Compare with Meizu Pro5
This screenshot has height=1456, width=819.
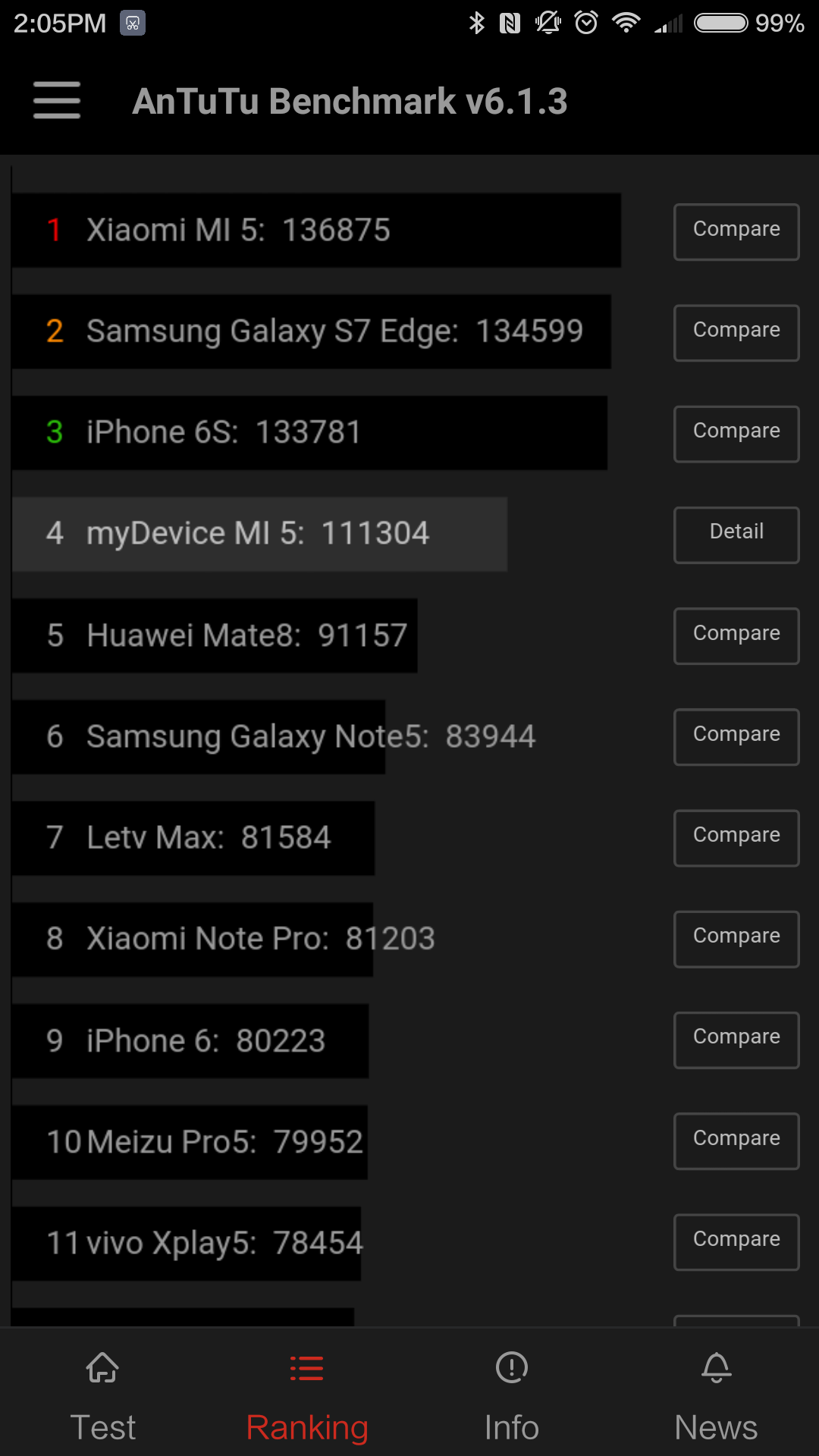click(x=736, y=1141)
